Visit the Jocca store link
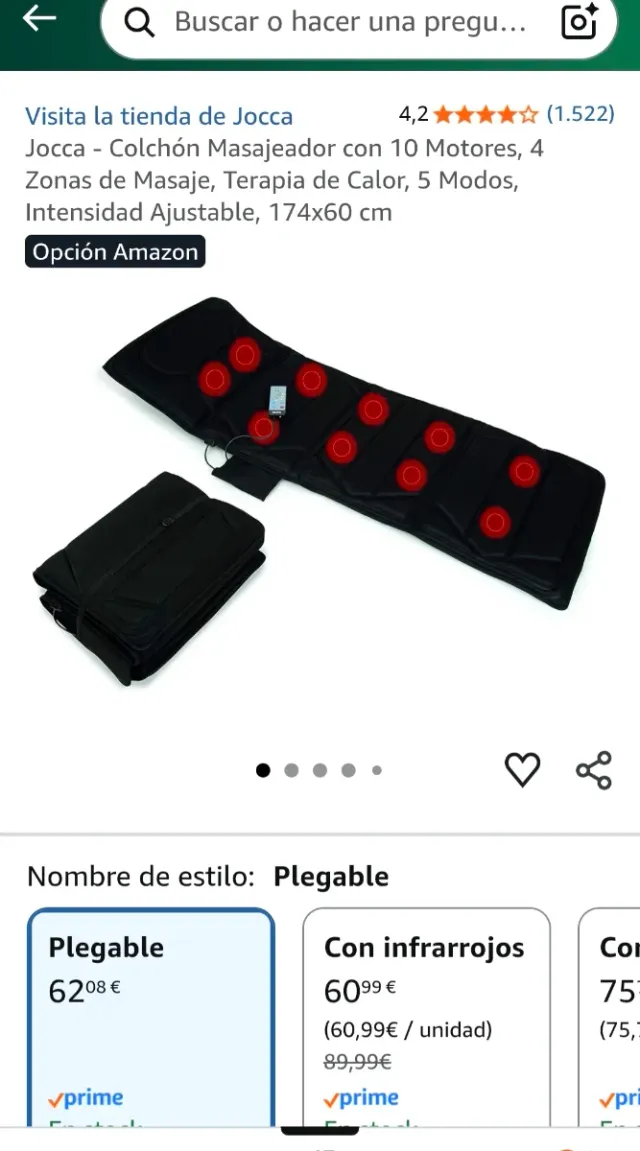Image resolution: width=640 pixels, height=1151 pixels. (x=159, y=116)
